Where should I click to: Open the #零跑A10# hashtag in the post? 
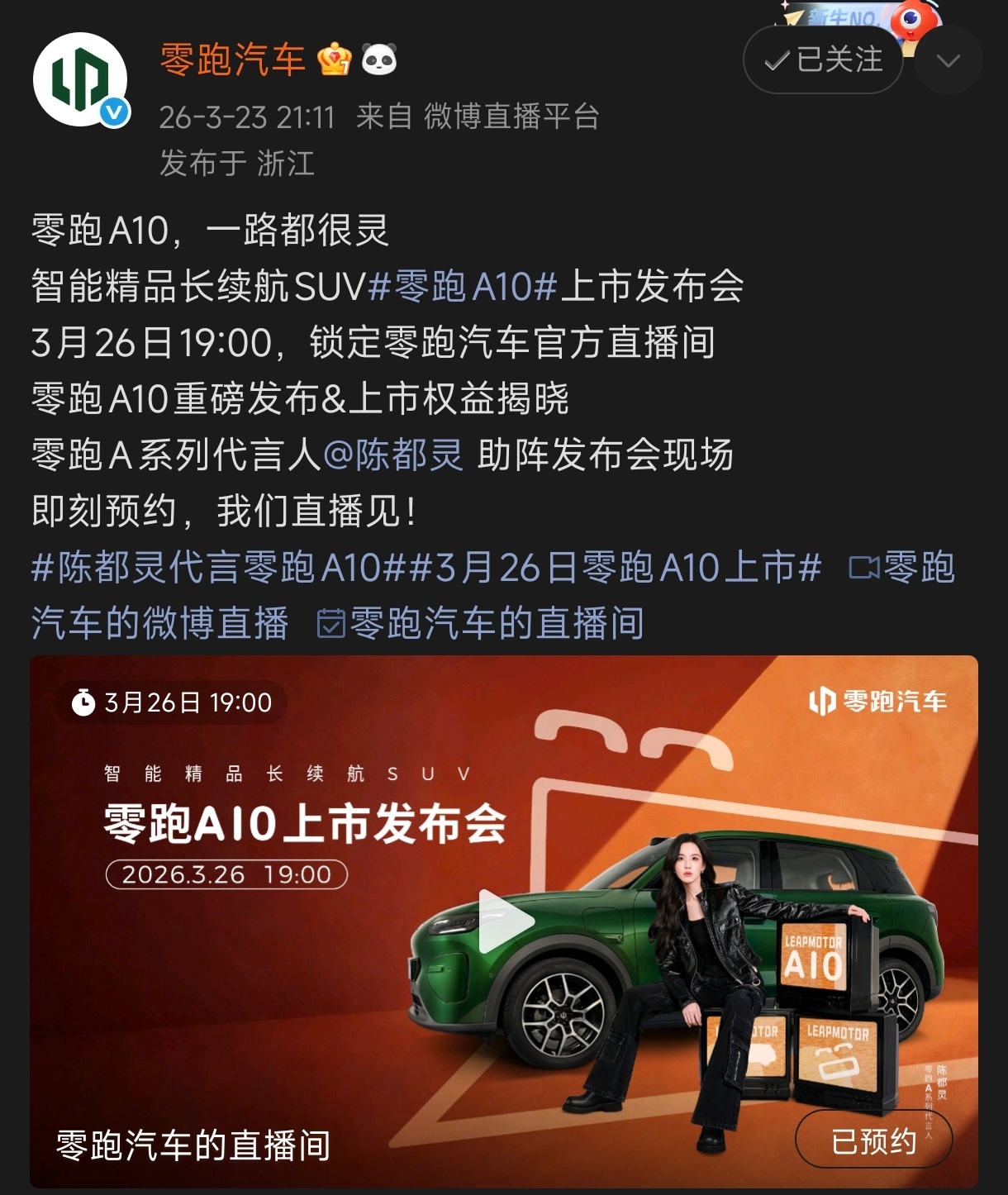click(x=463, y=287)
